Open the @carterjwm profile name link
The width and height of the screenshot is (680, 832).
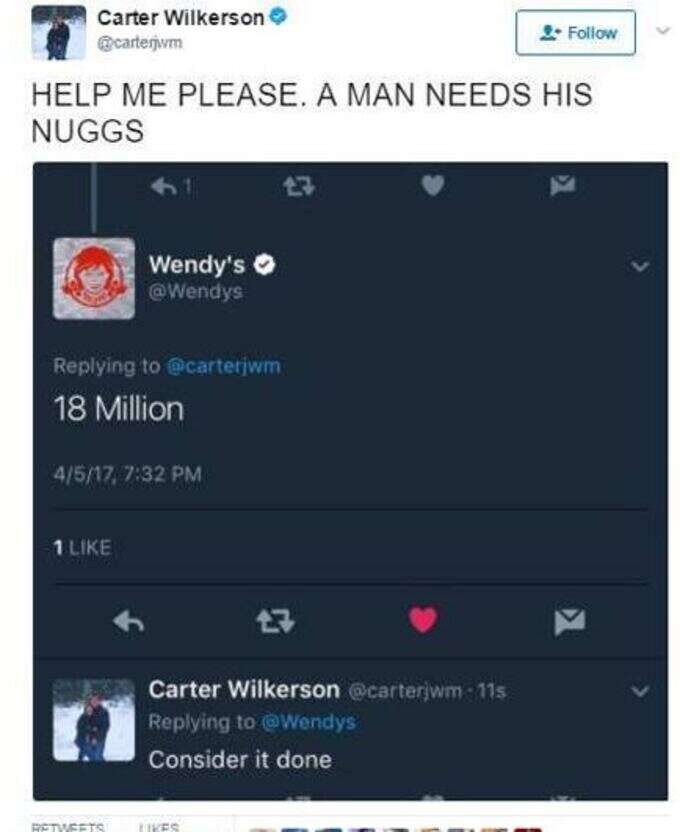pyautogui.click(x=180, y=18)
